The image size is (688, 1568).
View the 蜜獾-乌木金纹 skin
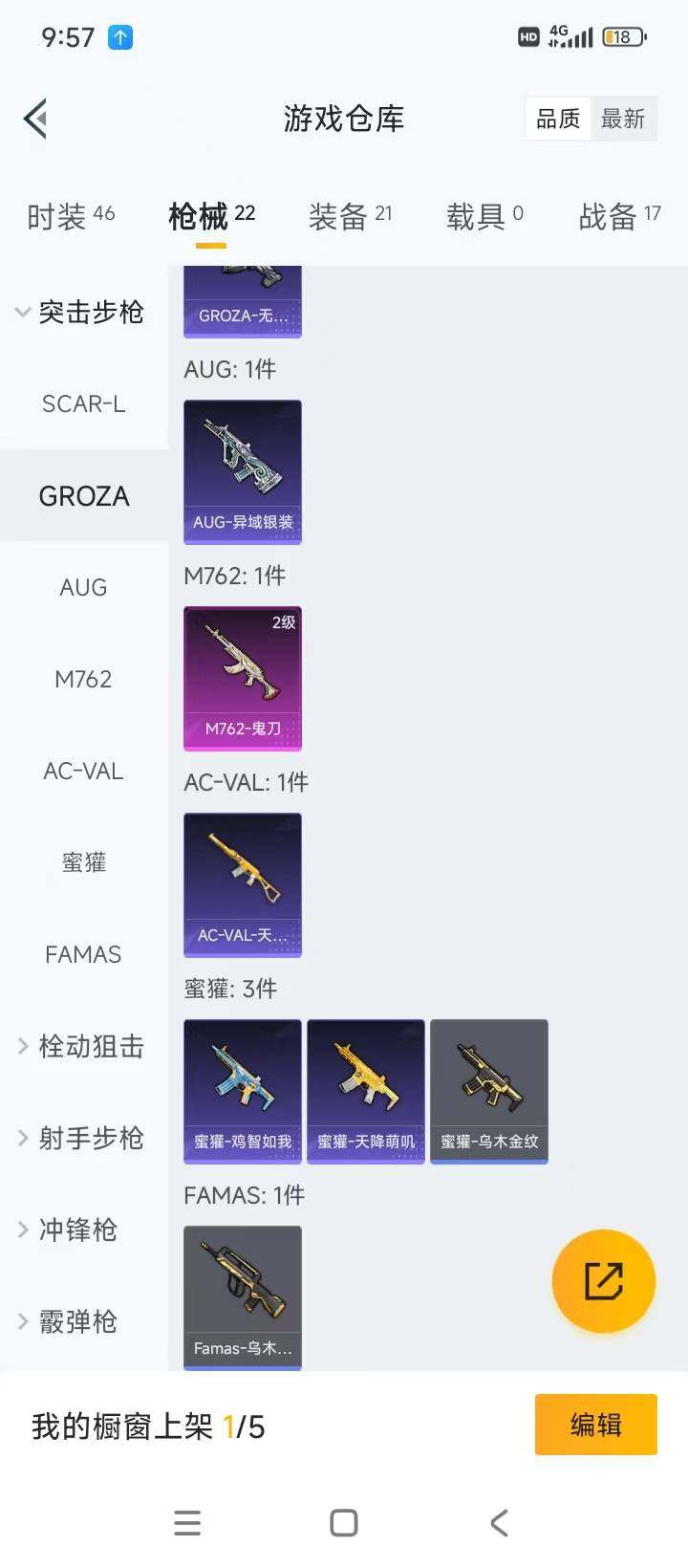[488, 1091]
